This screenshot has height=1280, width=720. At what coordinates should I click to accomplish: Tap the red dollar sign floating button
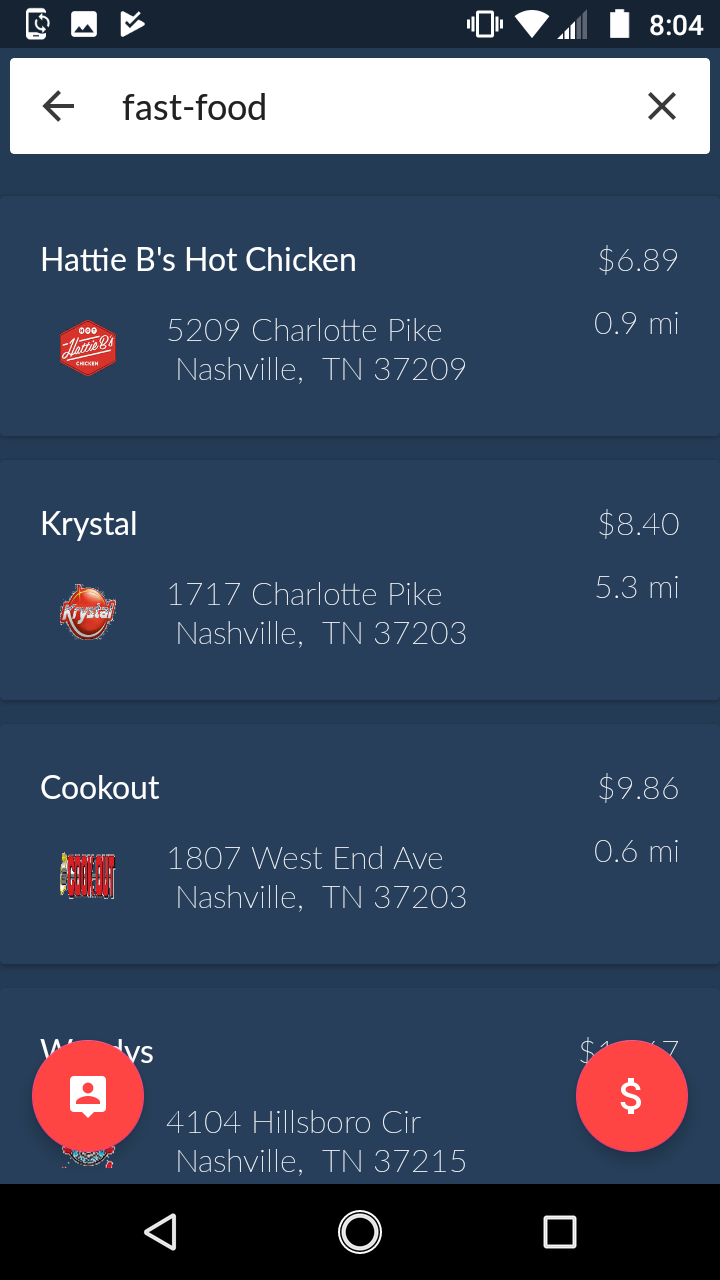point(632,1096)
